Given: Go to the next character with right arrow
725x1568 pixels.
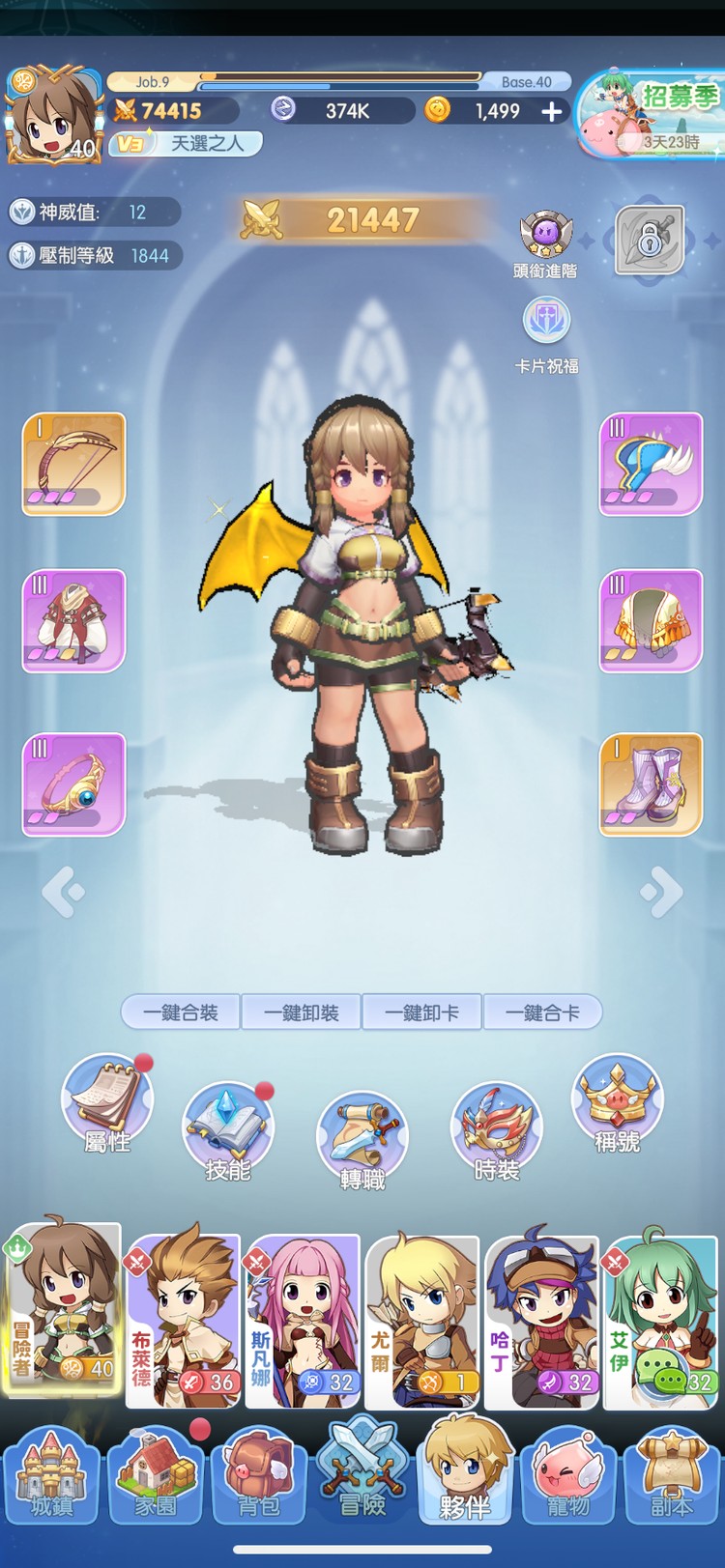Looking at the screenshot, I should click(x=662, y=891).
